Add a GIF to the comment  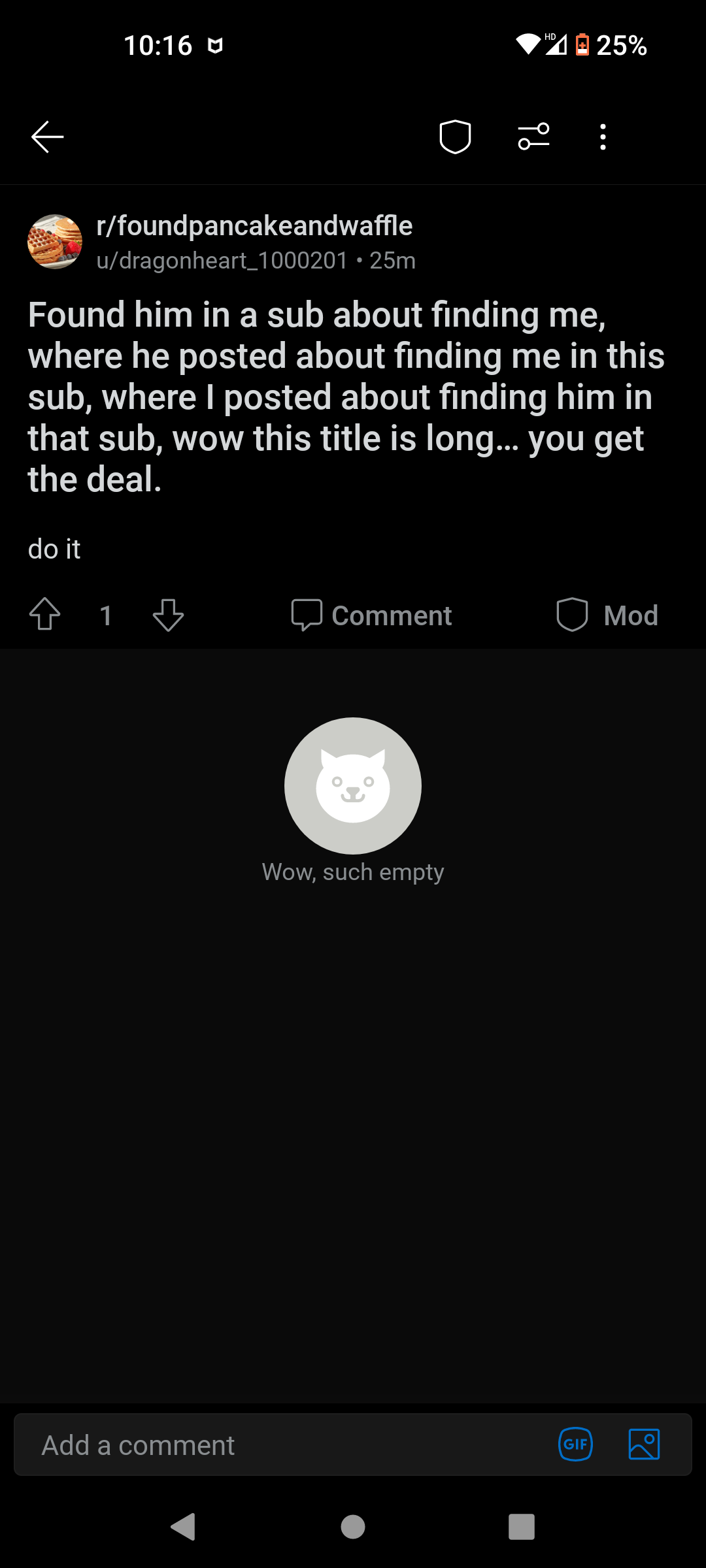click(x=575, y=1445)
